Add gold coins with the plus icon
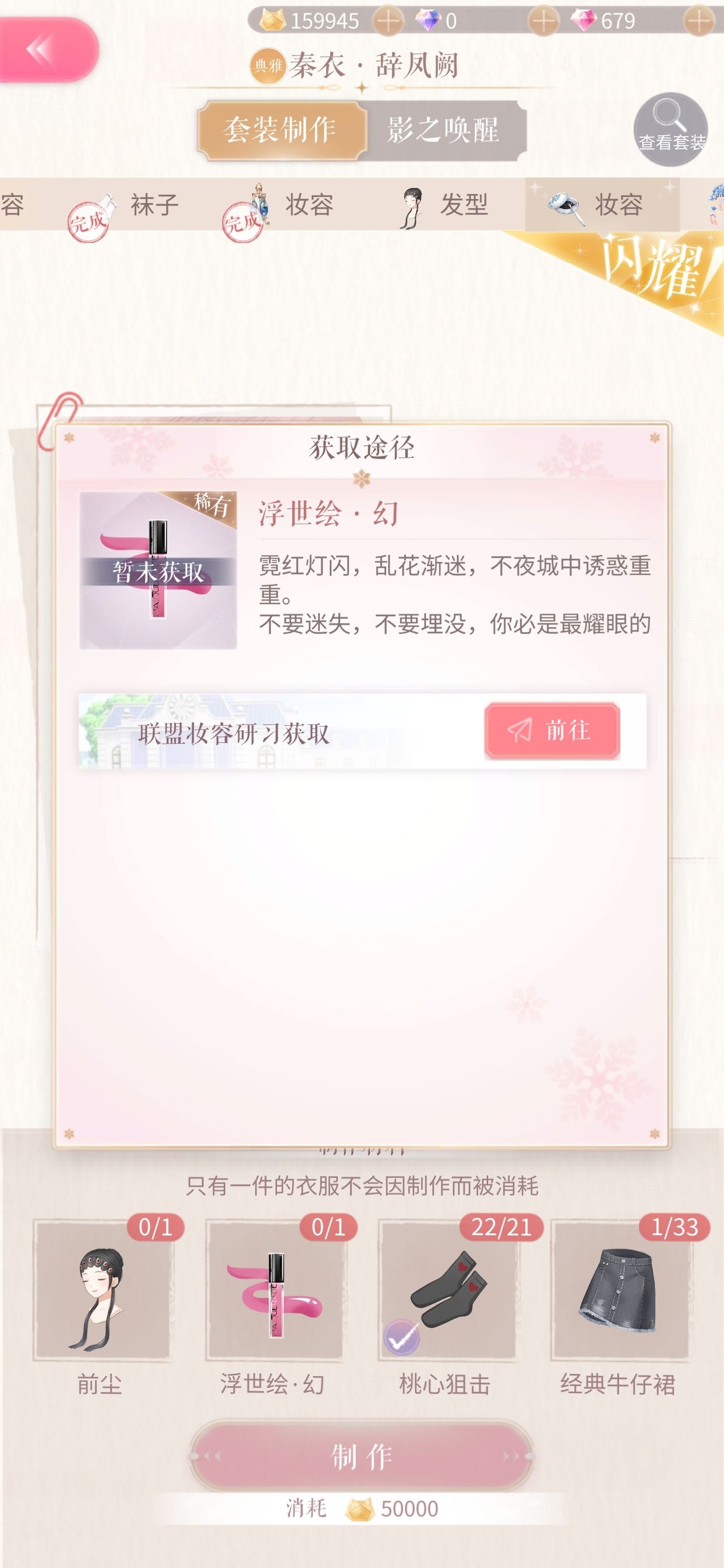The image size is (724, 1568). [387, 21]
